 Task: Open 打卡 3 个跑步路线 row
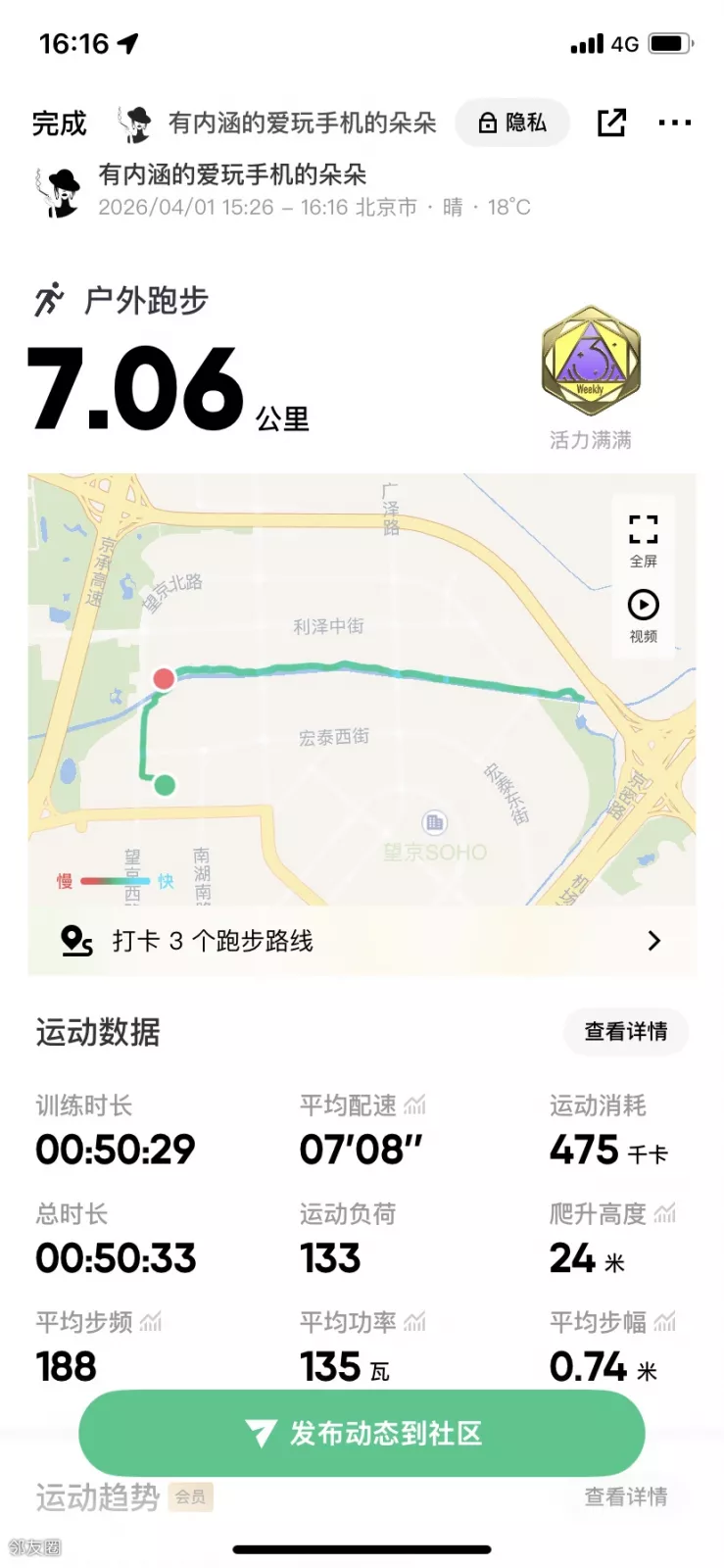362,941
